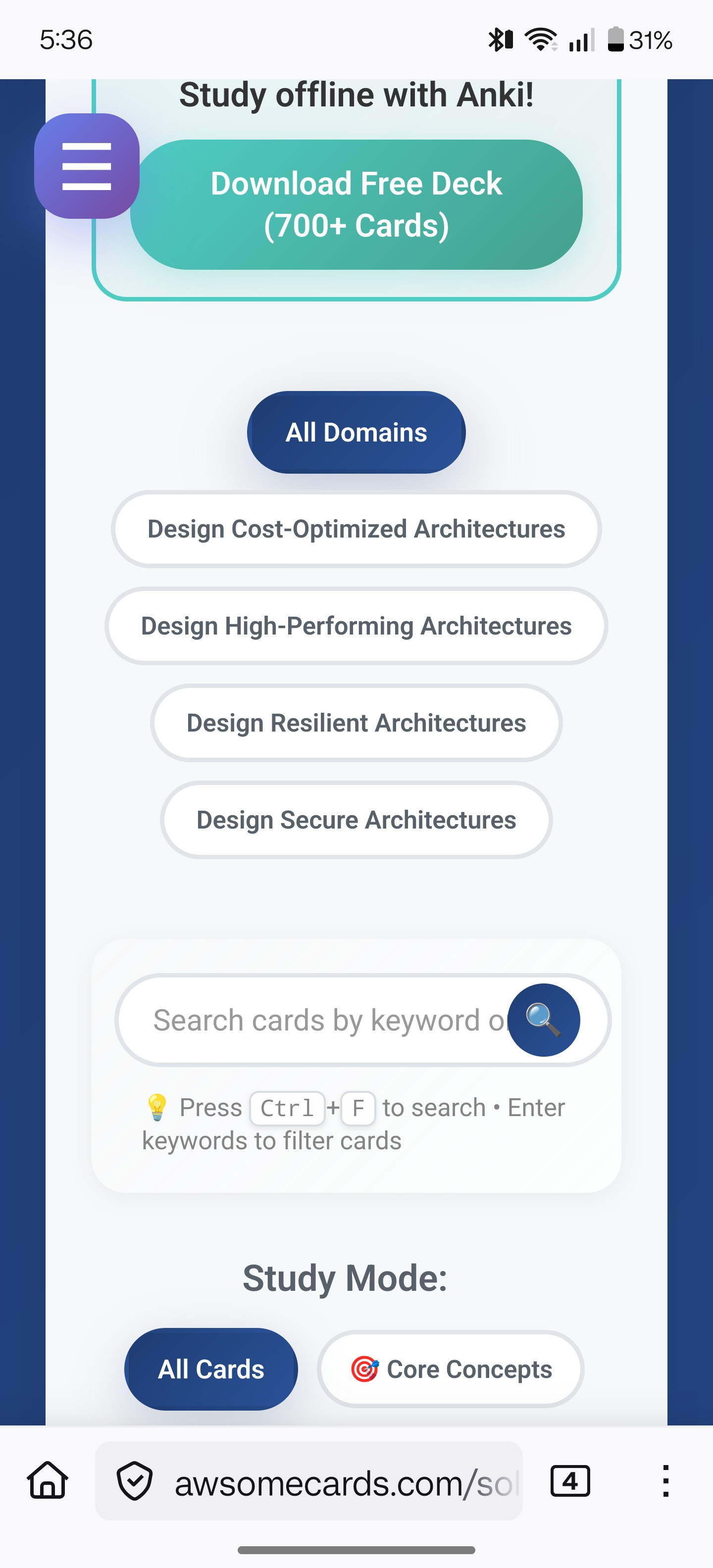This screenshot has width=713, height=1568.
Task: Select Core Concepts study mode
Action: 451,1369
